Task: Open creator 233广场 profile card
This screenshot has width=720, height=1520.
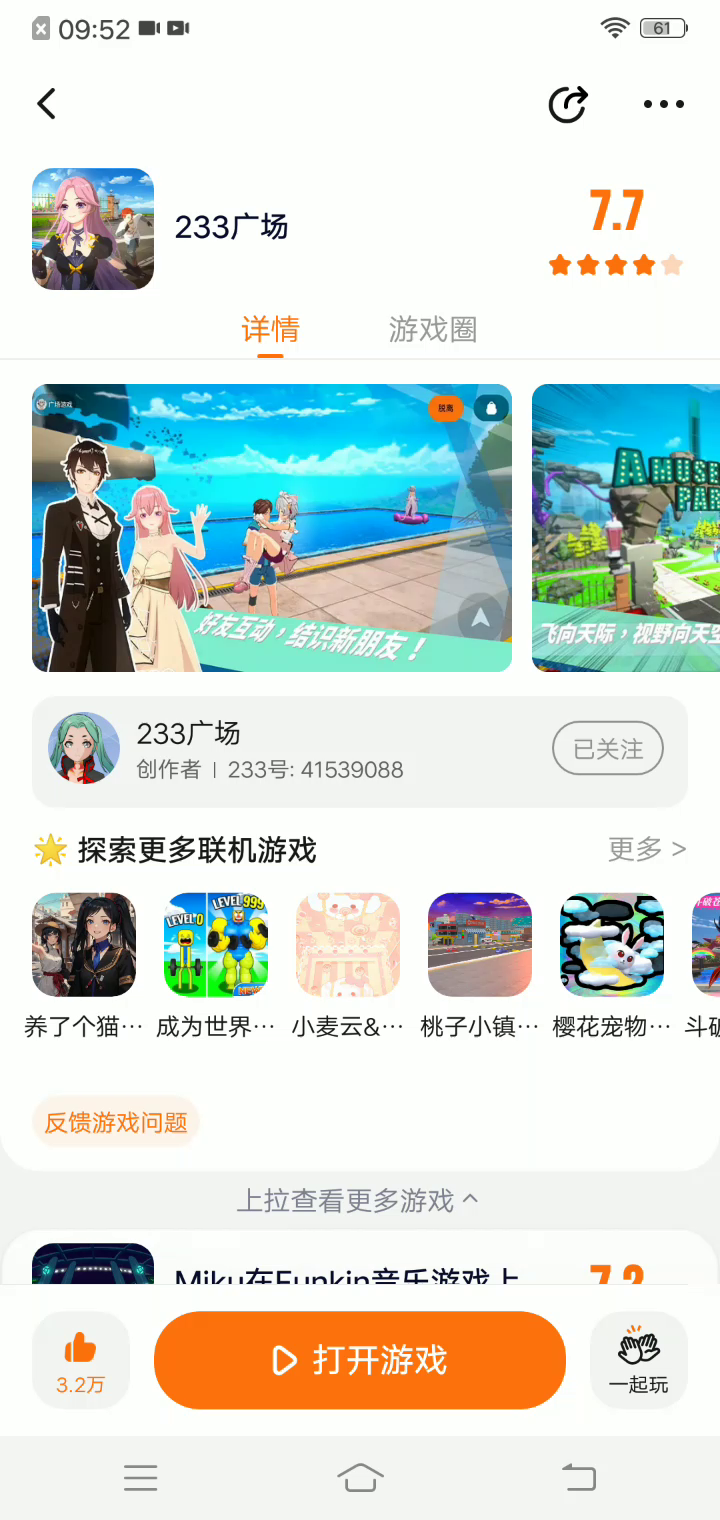Action: pyautogui.click(x=270, y=750)
